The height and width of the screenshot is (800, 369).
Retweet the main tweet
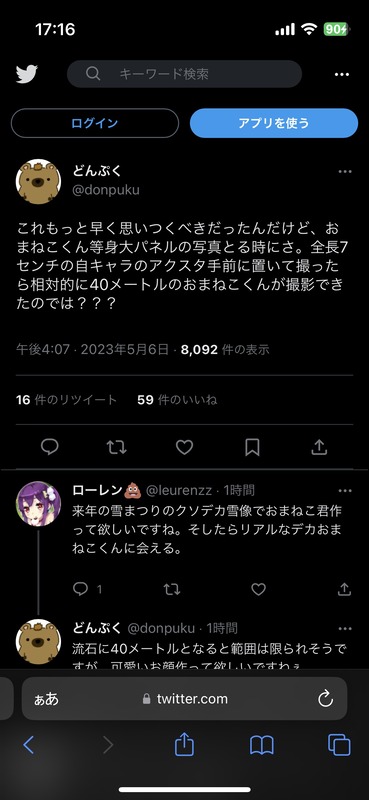tap(116, 447)
